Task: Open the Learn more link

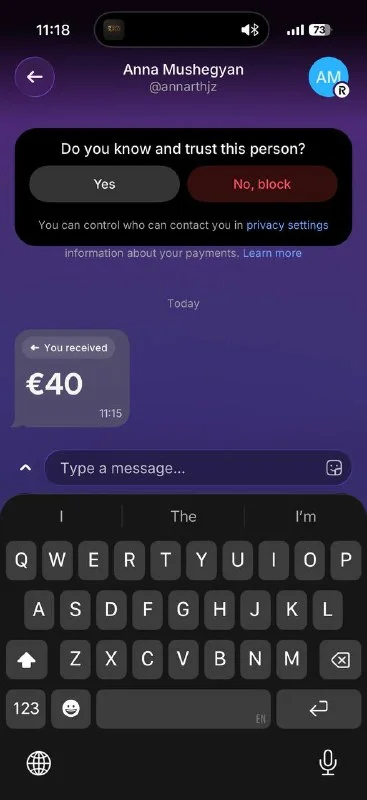Action: click(x=272, y=253)
